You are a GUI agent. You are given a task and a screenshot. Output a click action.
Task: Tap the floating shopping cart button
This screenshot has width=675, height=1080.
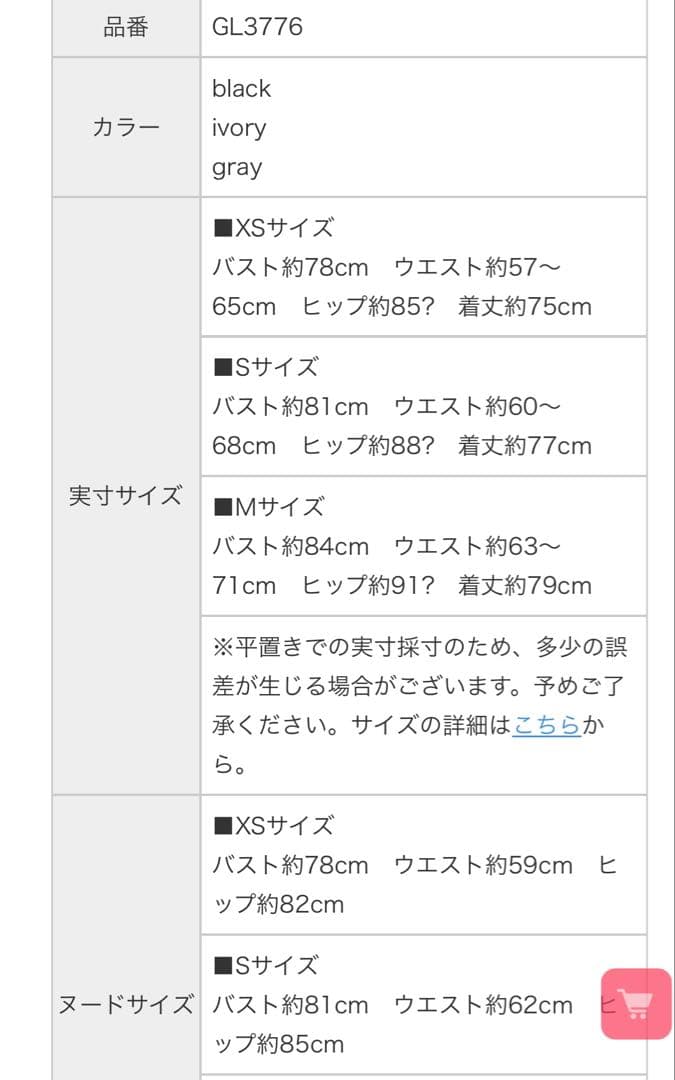(x=636, y=1003)
